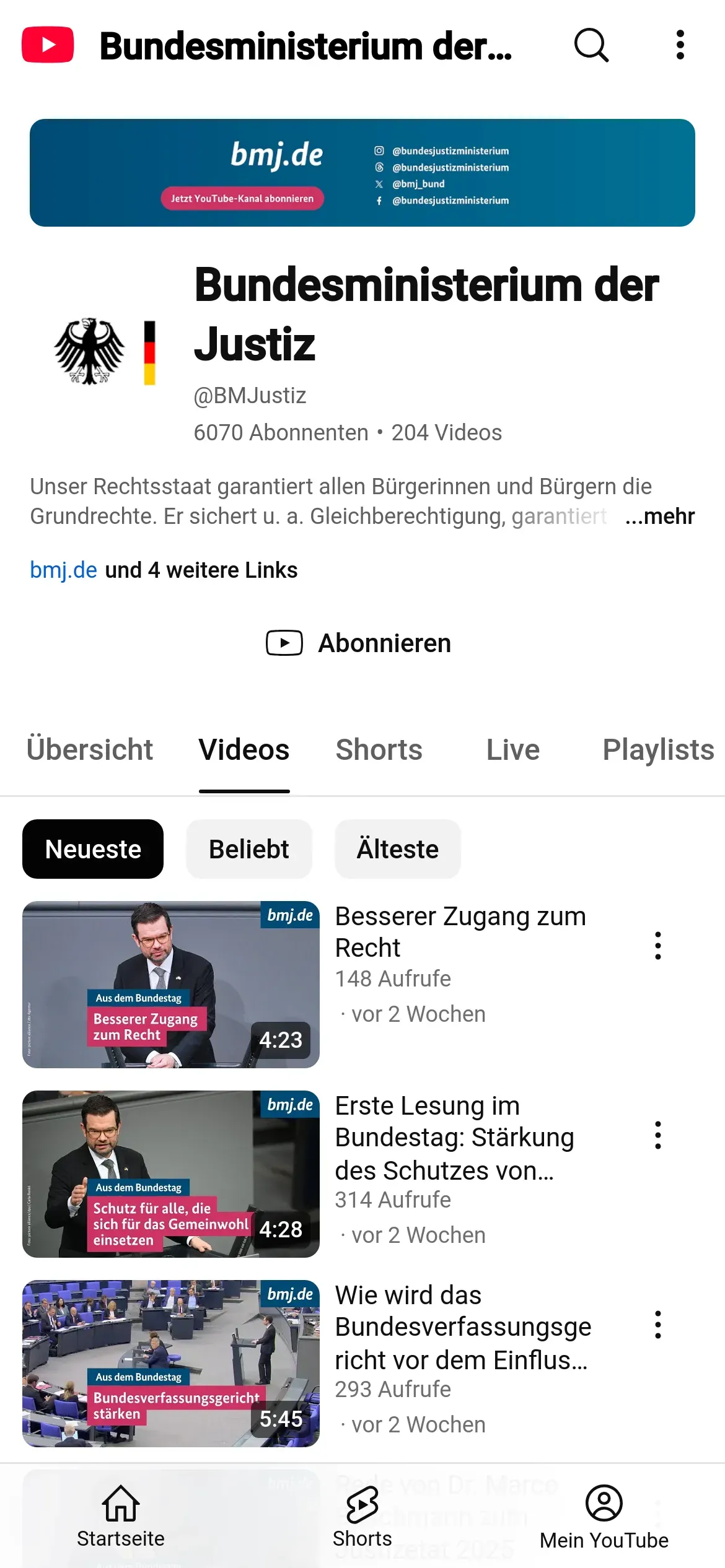The height and width of the screenshot is (1568, 725).
Task: Switch to the channel's Shorts tab
Action: [379, 749]
